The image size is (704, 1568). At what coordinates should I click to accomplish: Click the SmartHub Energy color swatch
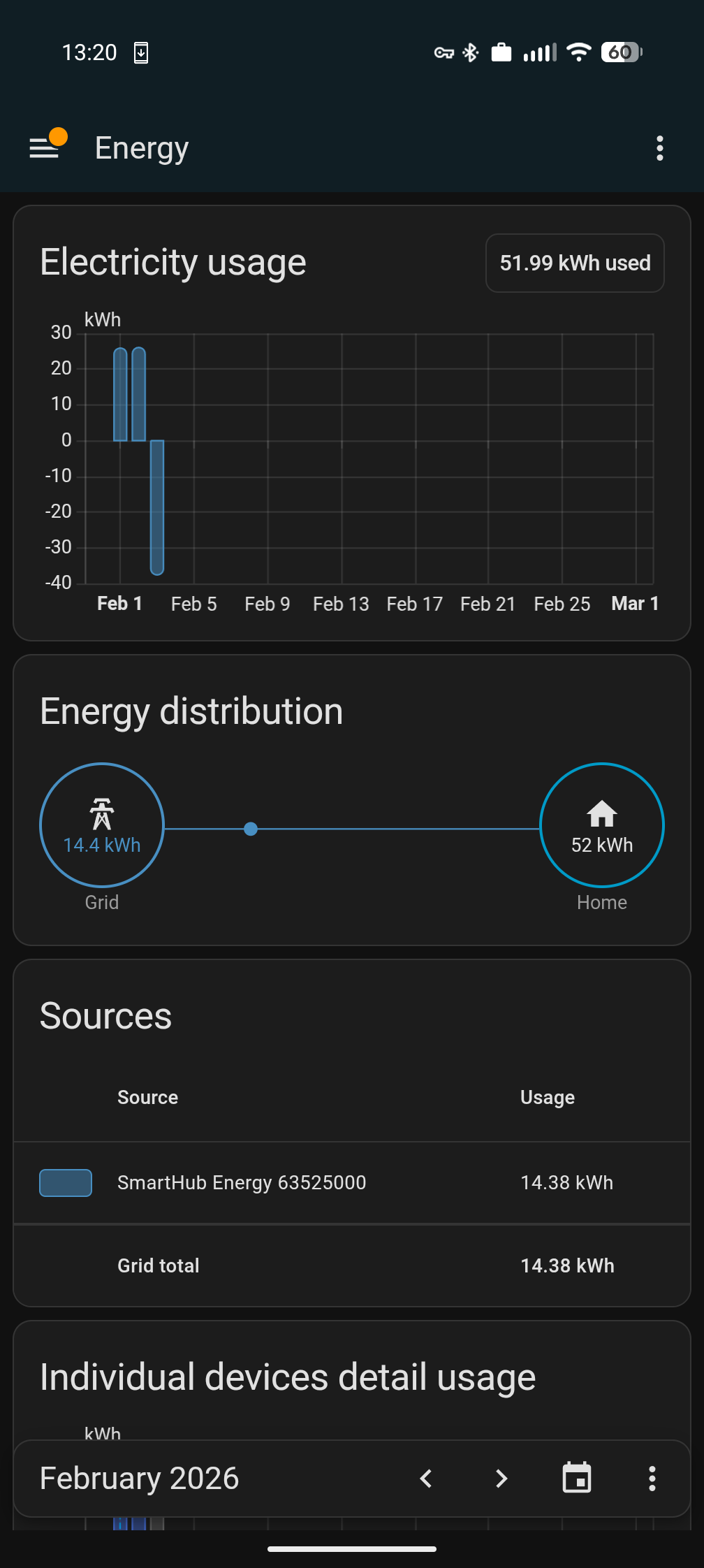[x=65, y=1182]
